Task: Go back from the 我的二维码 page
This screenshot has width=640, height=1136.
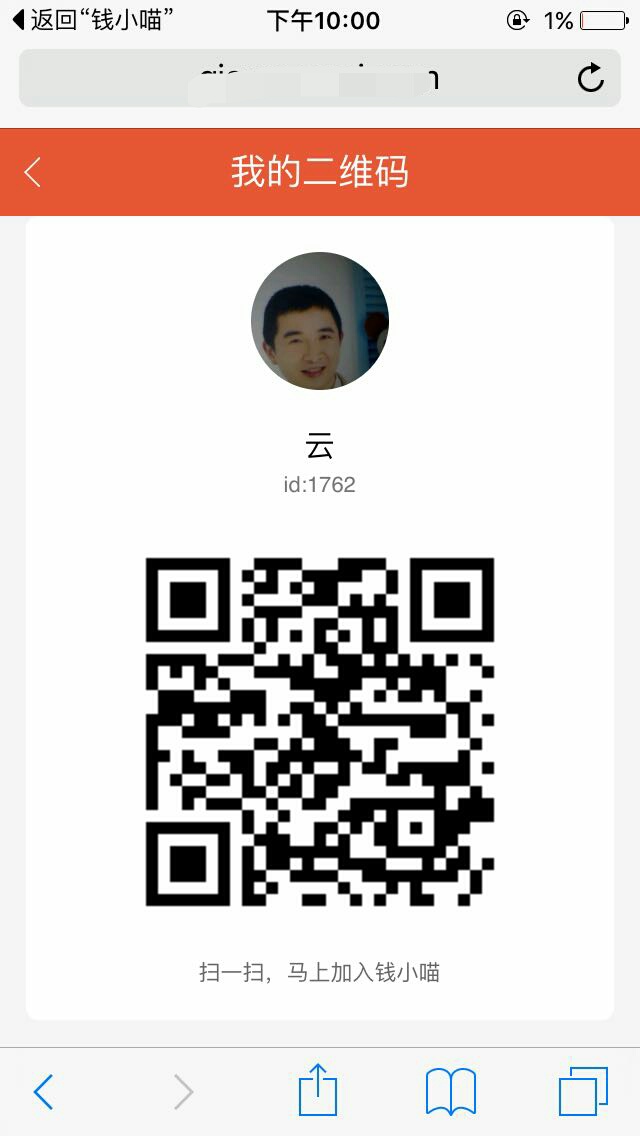Action: (x=33, y=172)
